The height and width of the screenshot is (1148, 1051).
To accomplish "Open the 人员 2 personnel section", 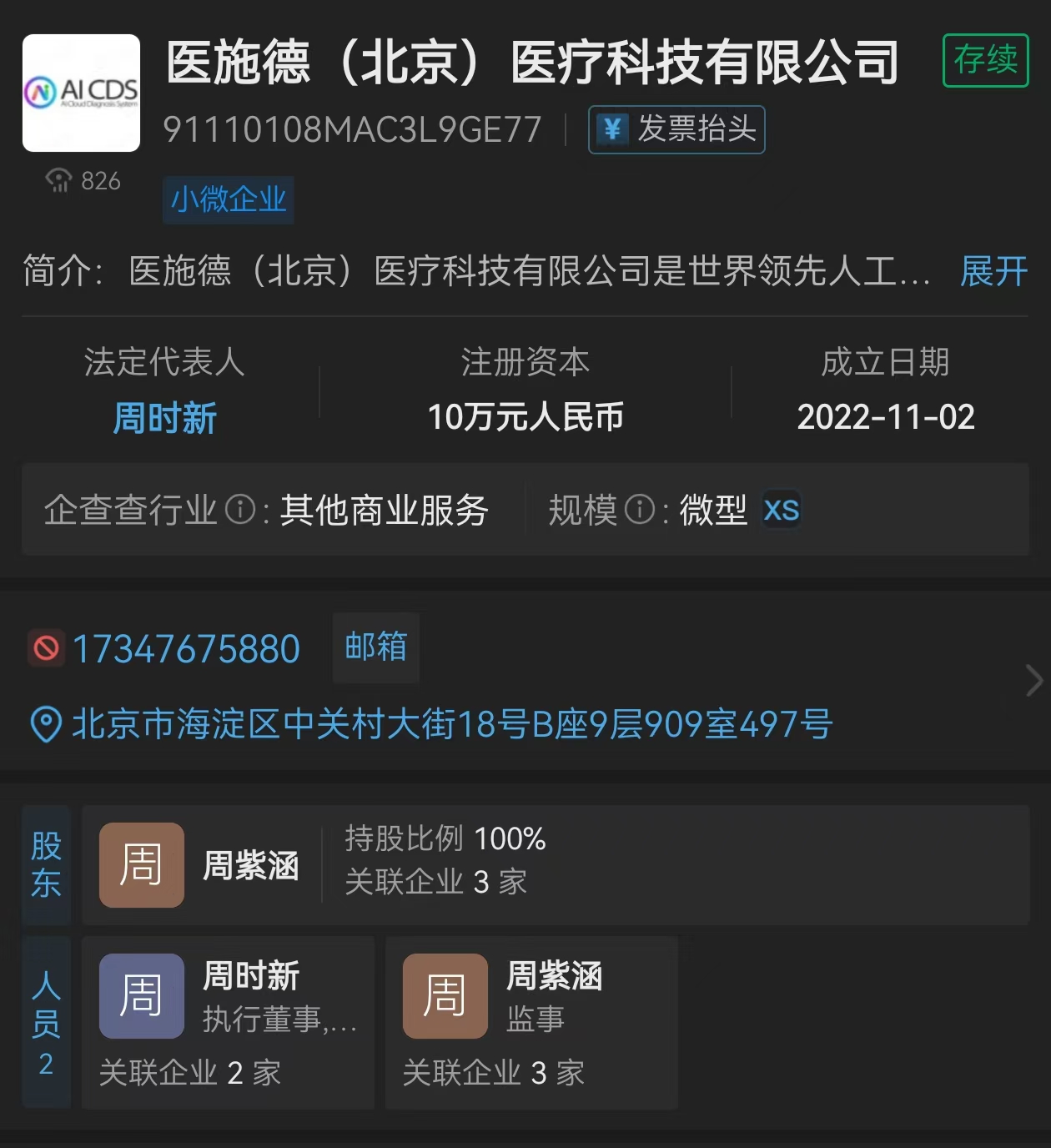I will (x=46, y=1022).
